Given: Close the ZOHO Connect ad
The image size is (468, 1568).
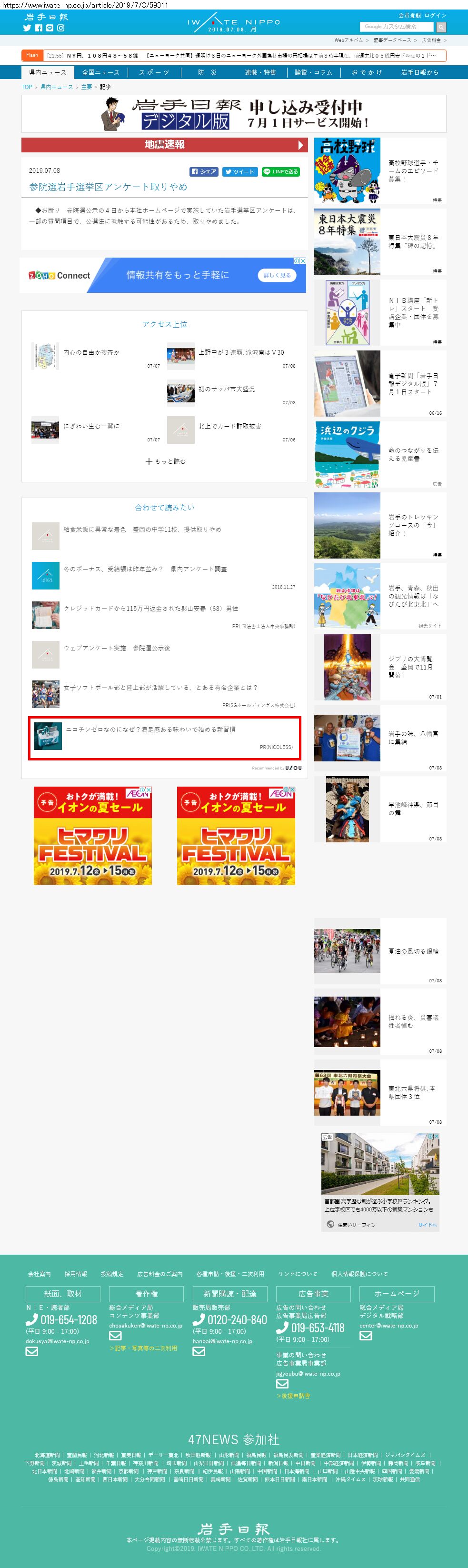Looking at the screenshot, I should point(302,260).
